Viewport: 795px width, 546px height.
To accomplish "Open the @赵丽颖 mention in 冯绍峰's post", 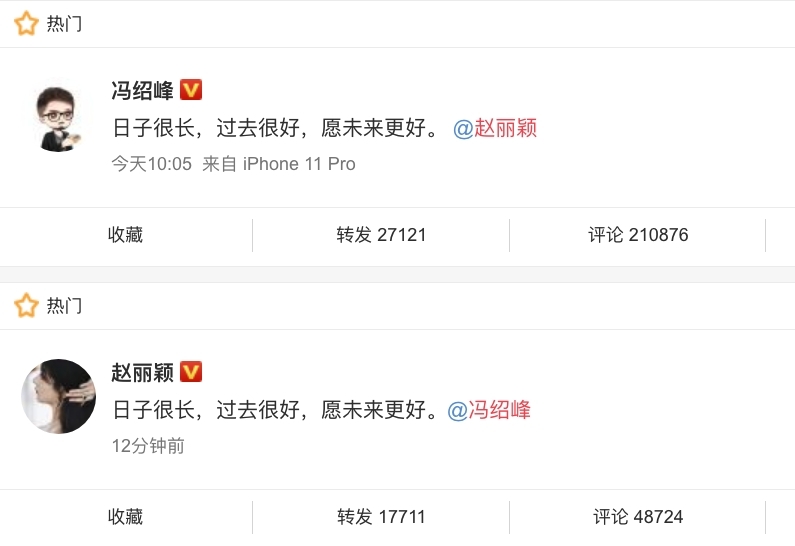I will click(495, 128).
